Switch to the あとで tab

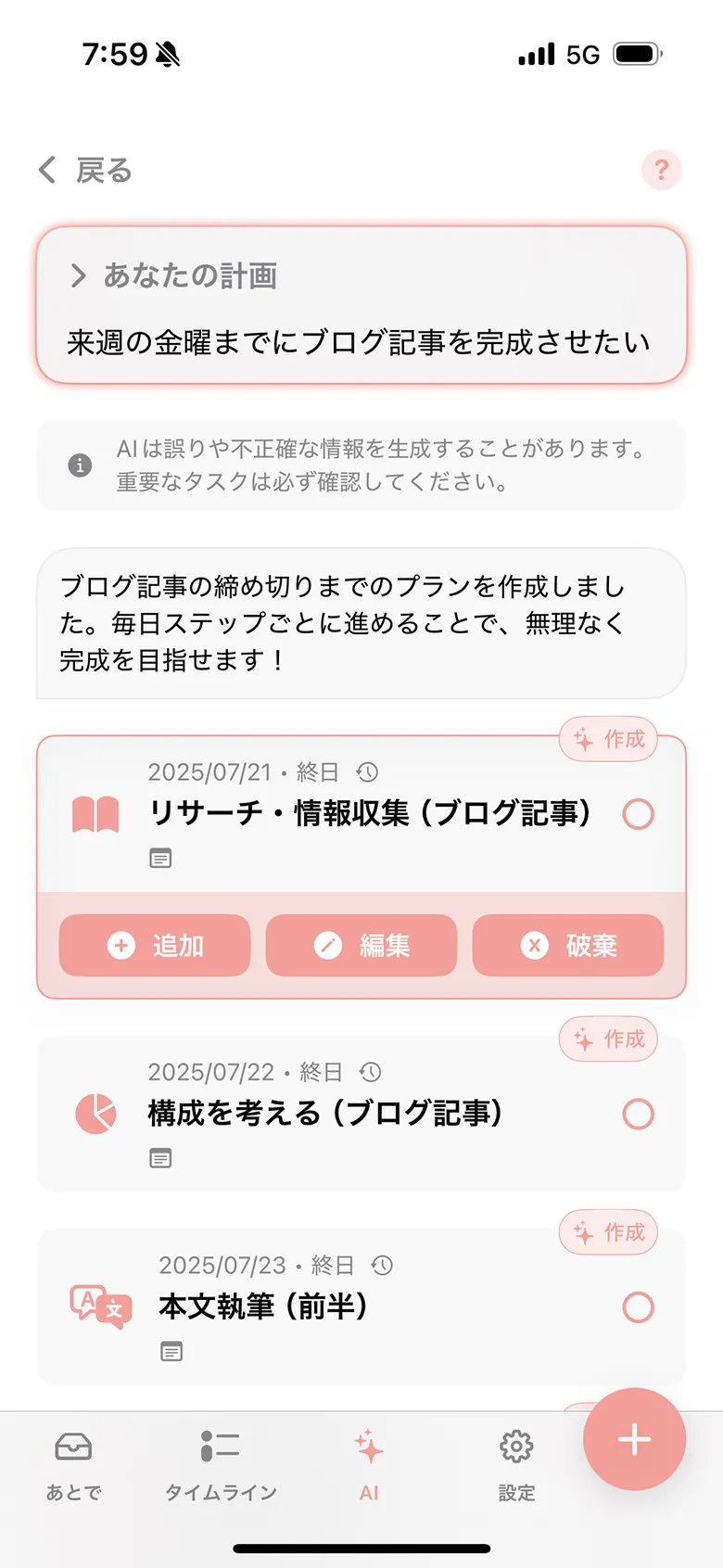[x=73, y=1464]
